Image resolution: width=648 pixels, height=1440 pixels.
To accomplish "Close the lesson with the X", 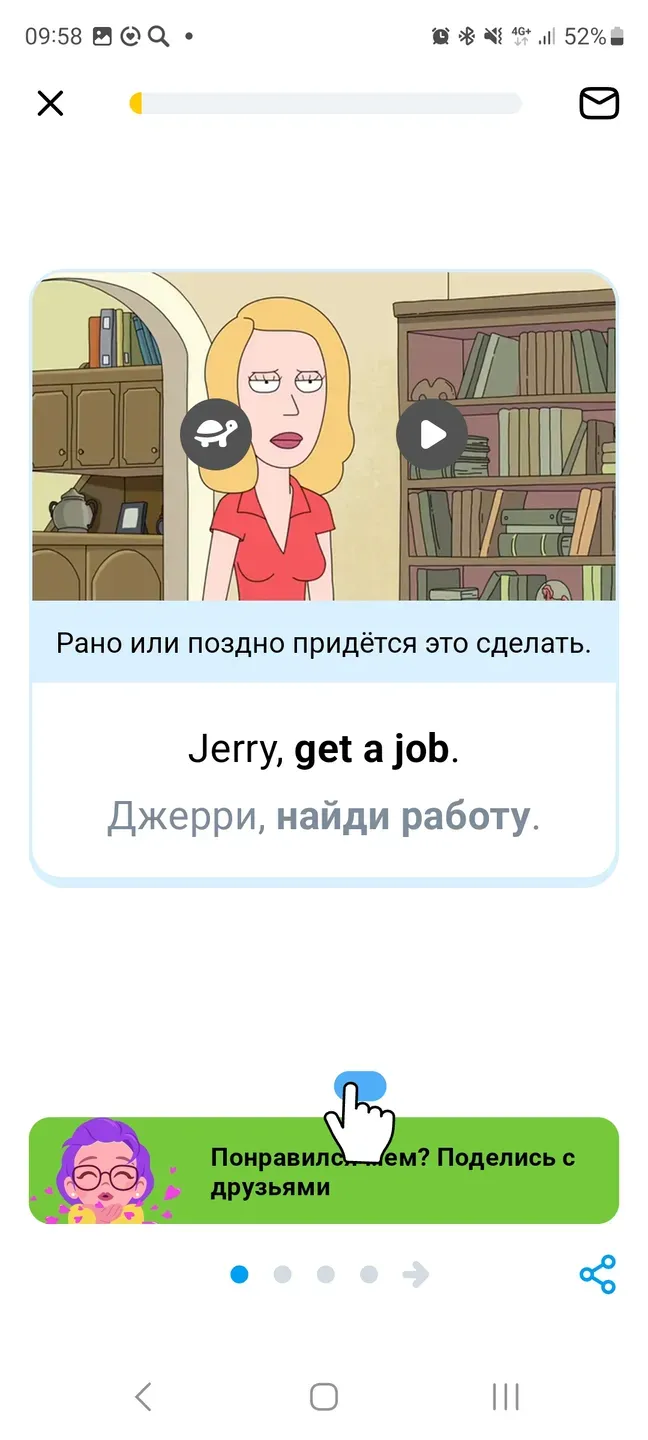I will (x=50, y=103).
